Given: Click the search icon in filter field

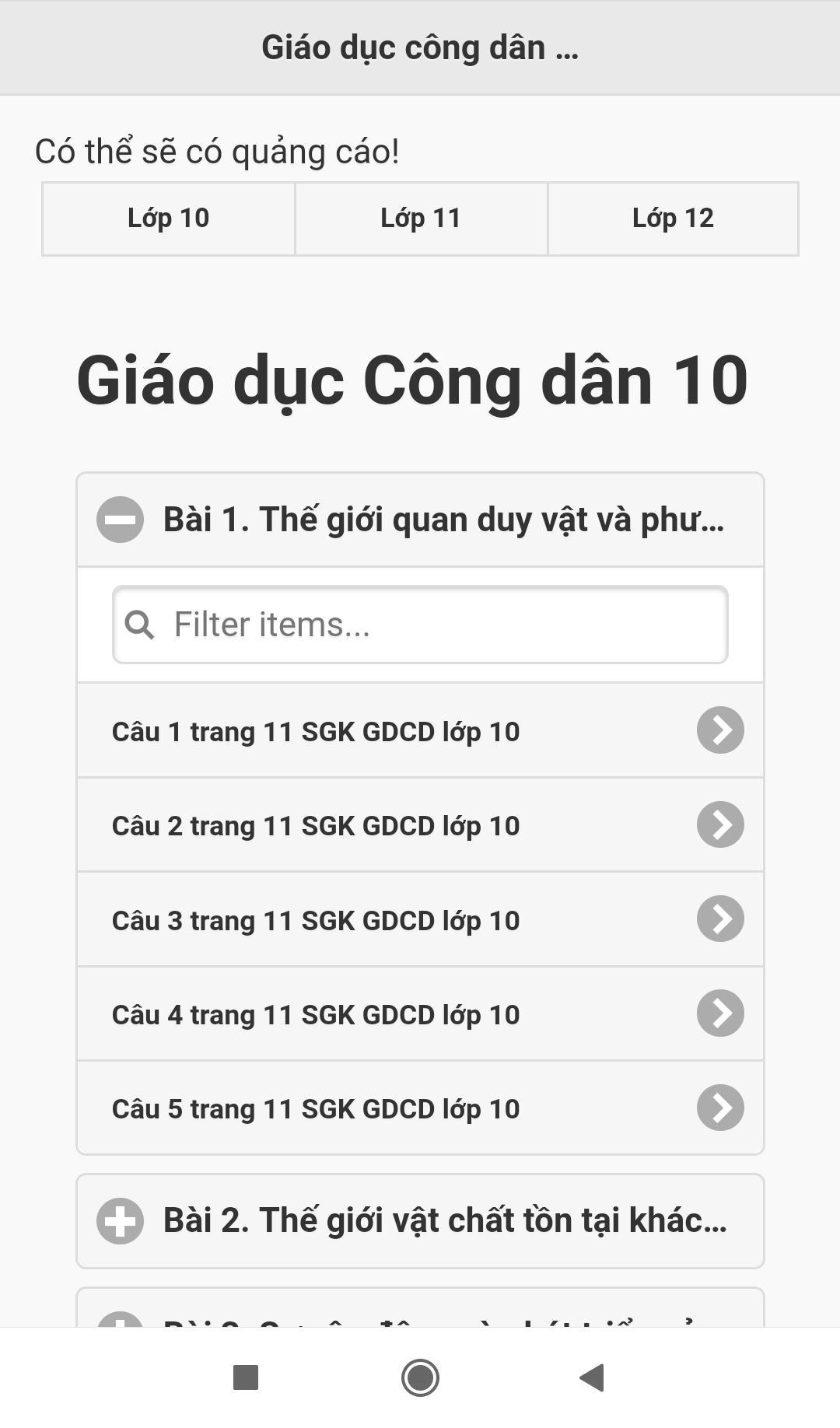Looking at the screenshot, I should [x=140, y=624].
